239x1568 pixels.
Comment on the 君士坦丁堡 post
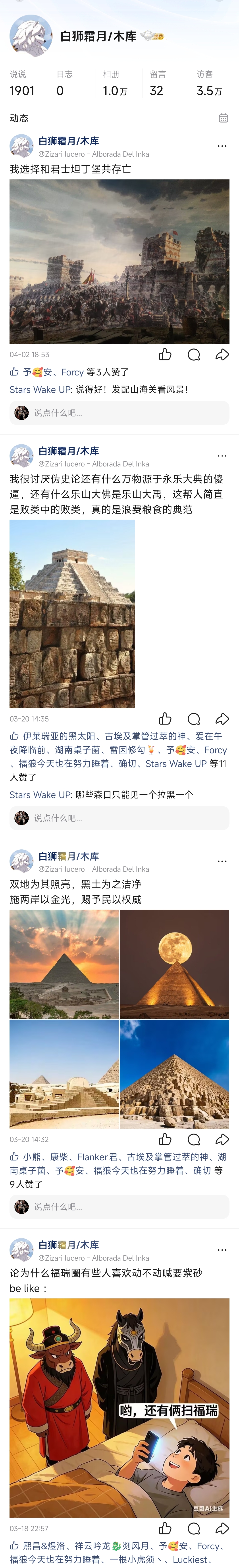[194, 354]
